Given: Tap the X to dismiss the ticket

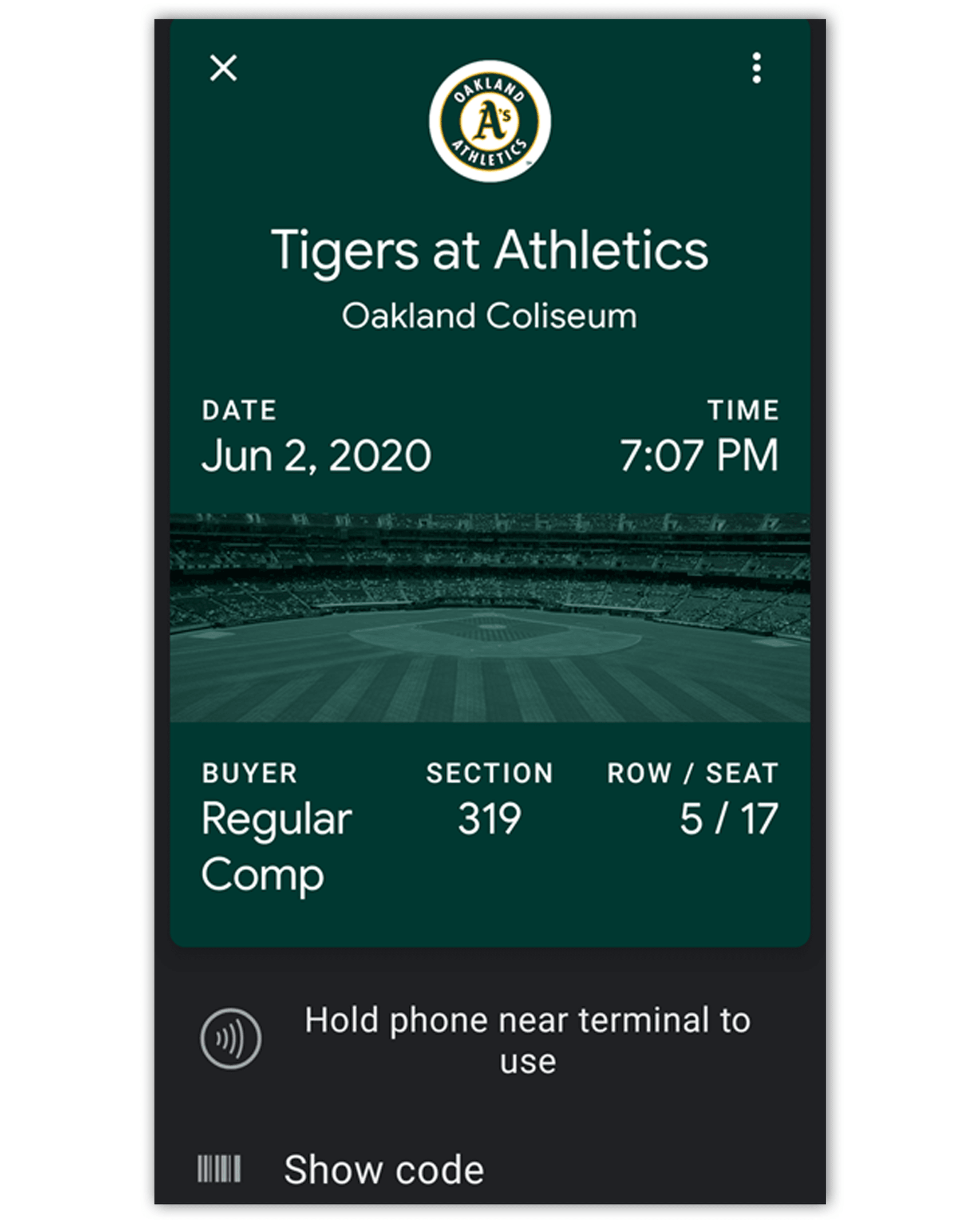Looking at the screenshot, I should [x=224, y=69].
